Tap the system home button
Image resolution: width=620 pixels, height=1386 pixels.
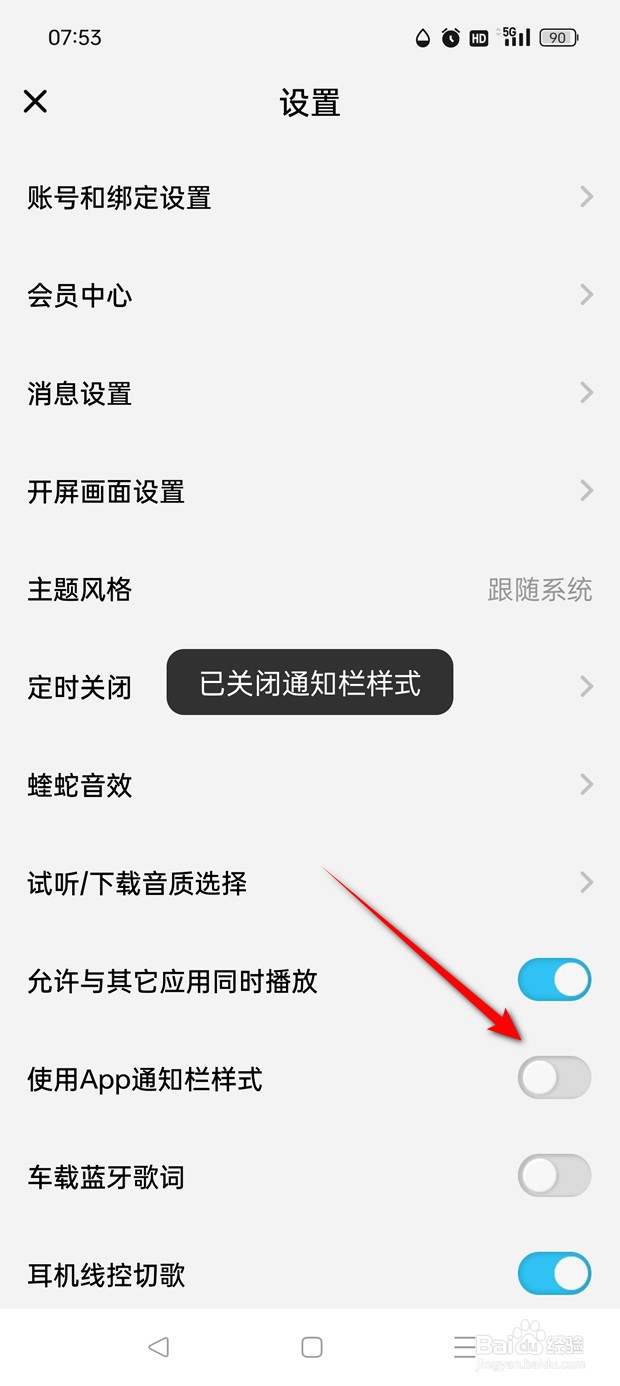311,1347
